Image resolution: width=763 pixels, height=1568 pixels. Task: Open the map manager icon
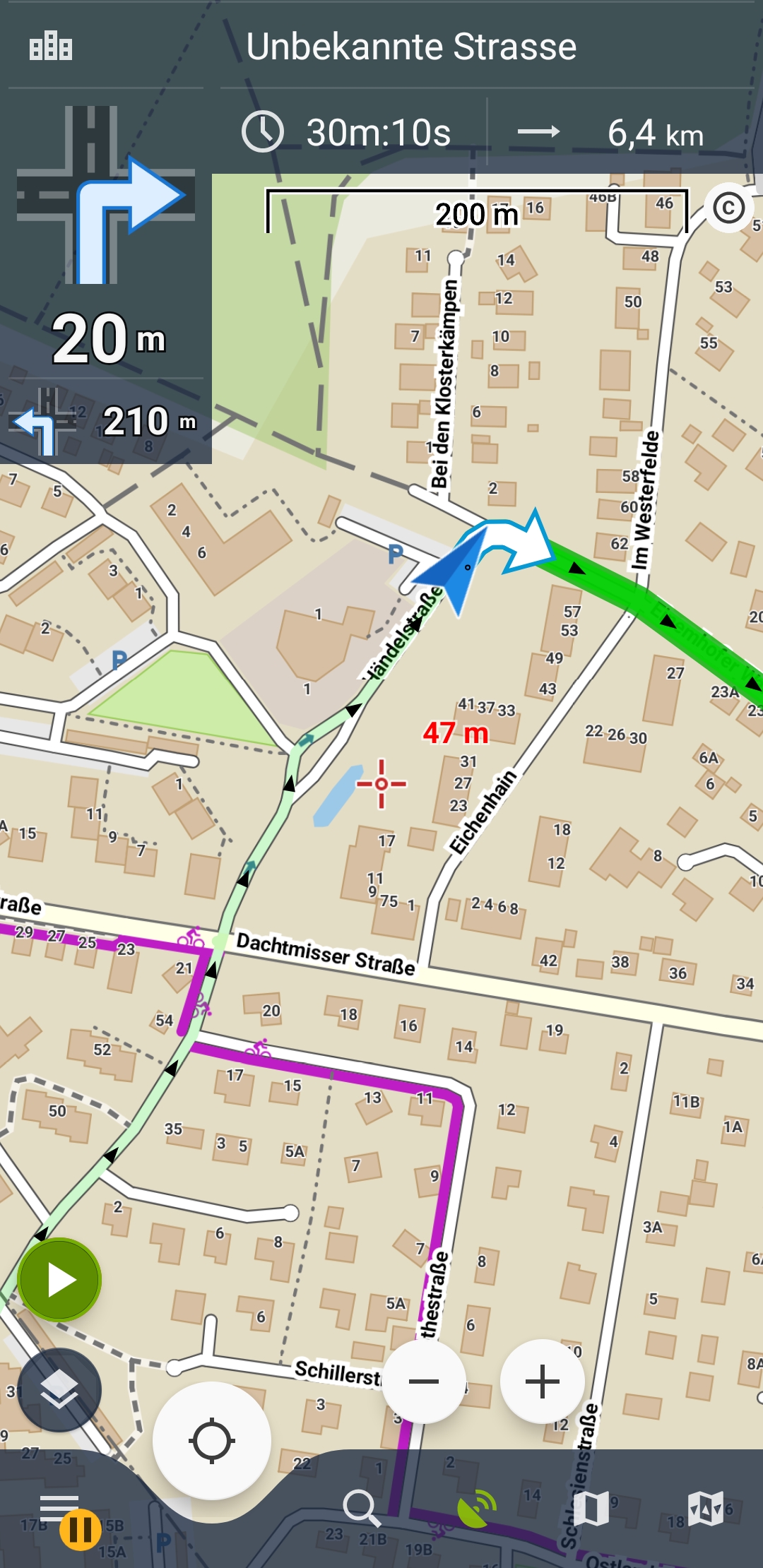[x=705, y=1509]
